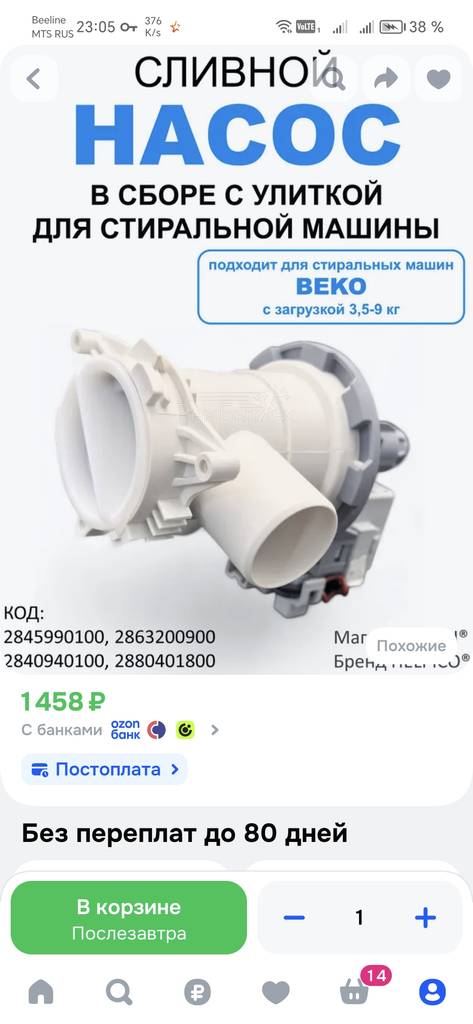Add the pump to favorites
This screenshot has height=1024, width=473.
[438, 79]
